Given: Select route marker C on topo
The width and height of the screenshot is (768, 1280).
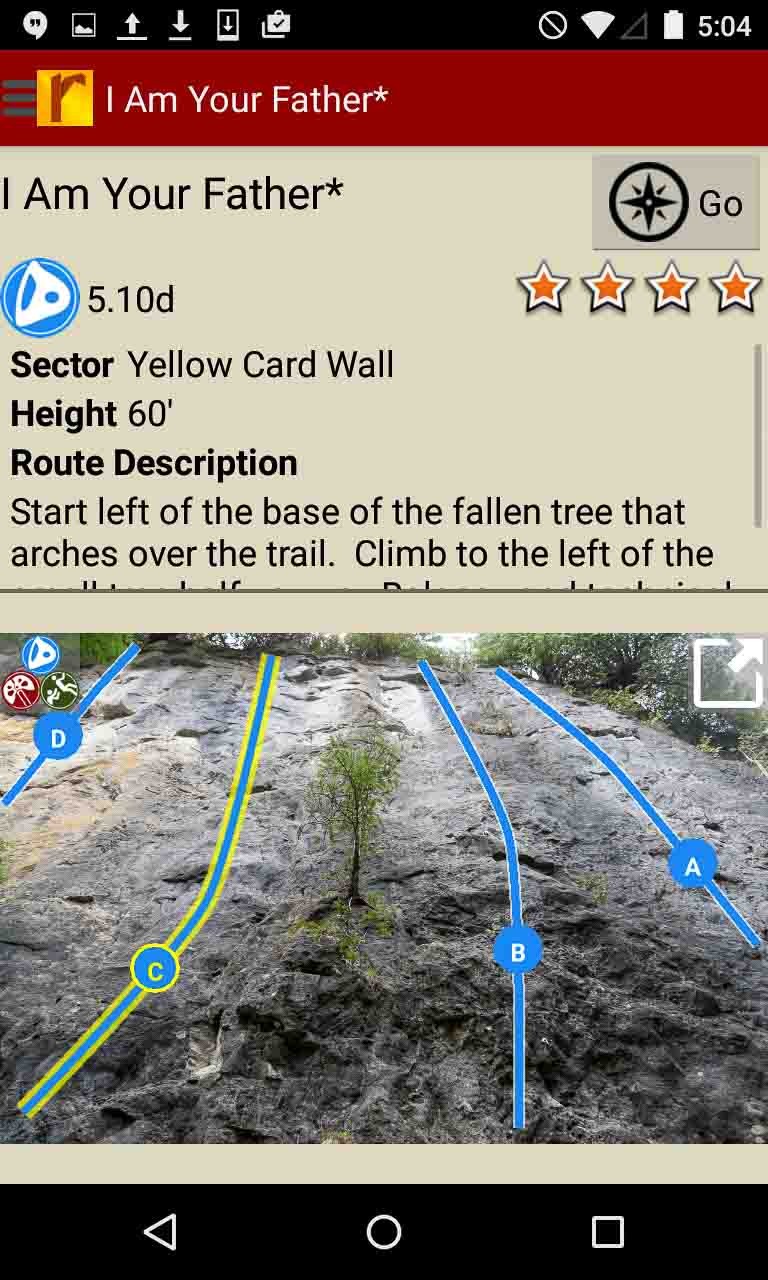Looking at the screenshot, I should [155, 969].
